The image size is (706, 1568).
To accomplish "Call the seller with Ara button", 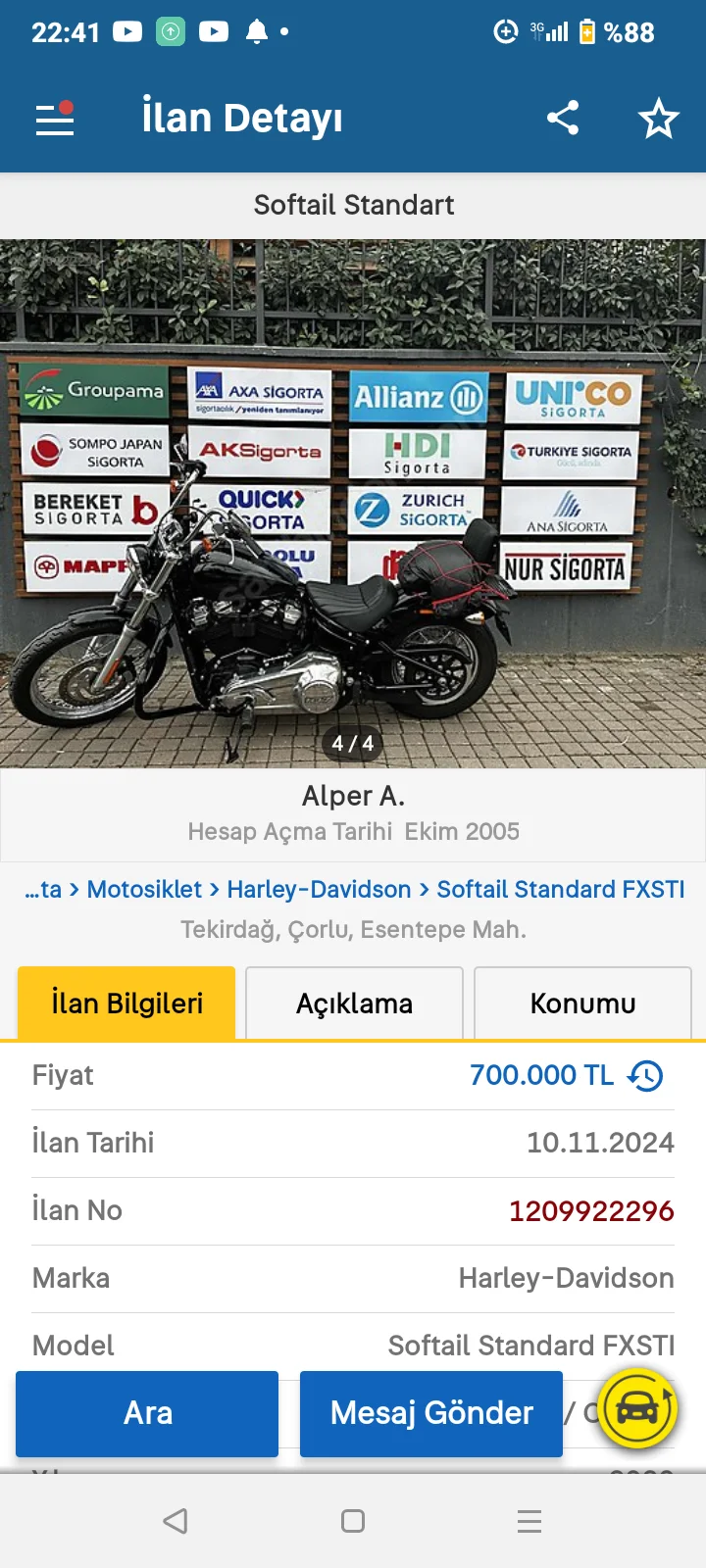I will pos(147,1413).
